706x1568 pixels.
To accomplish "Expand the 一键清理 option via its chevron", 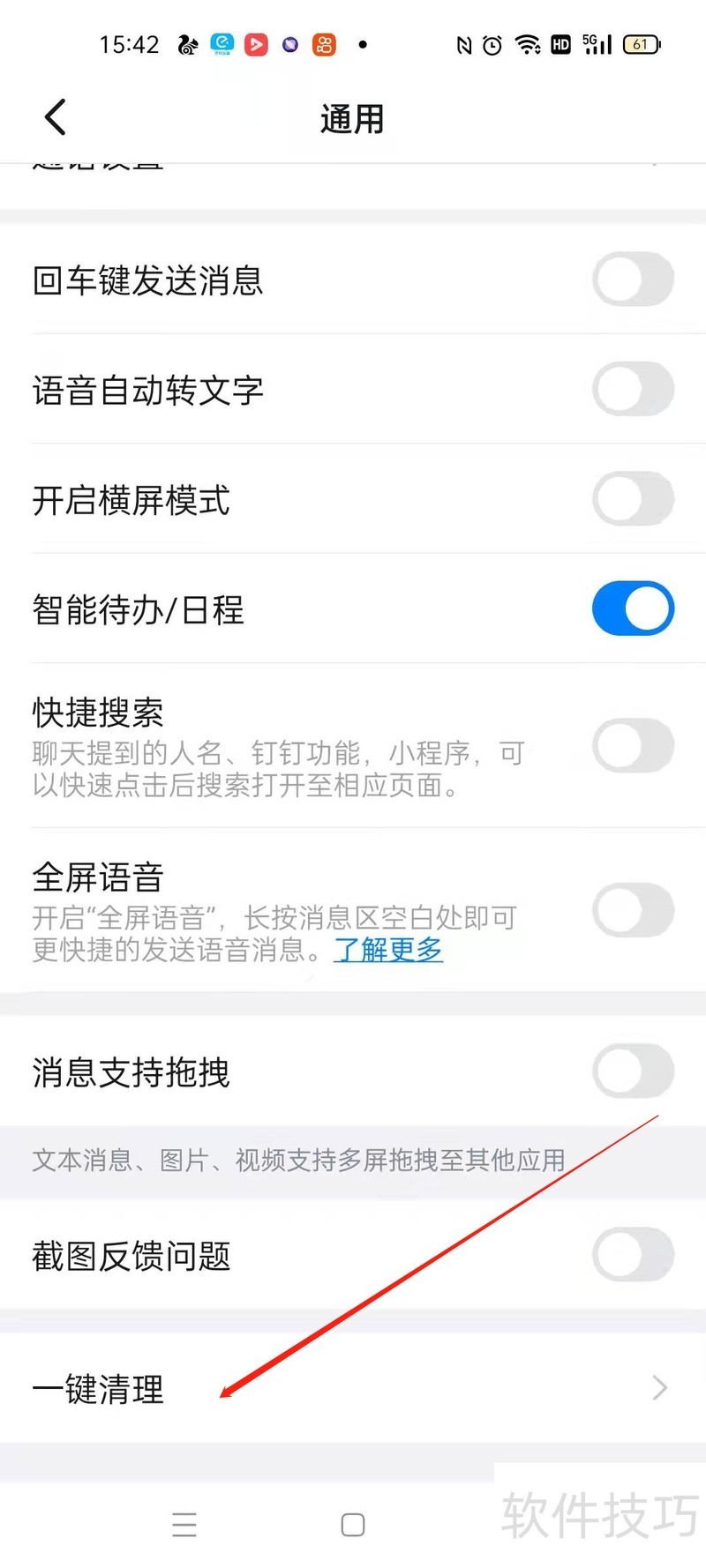I will coord(658,1388).
